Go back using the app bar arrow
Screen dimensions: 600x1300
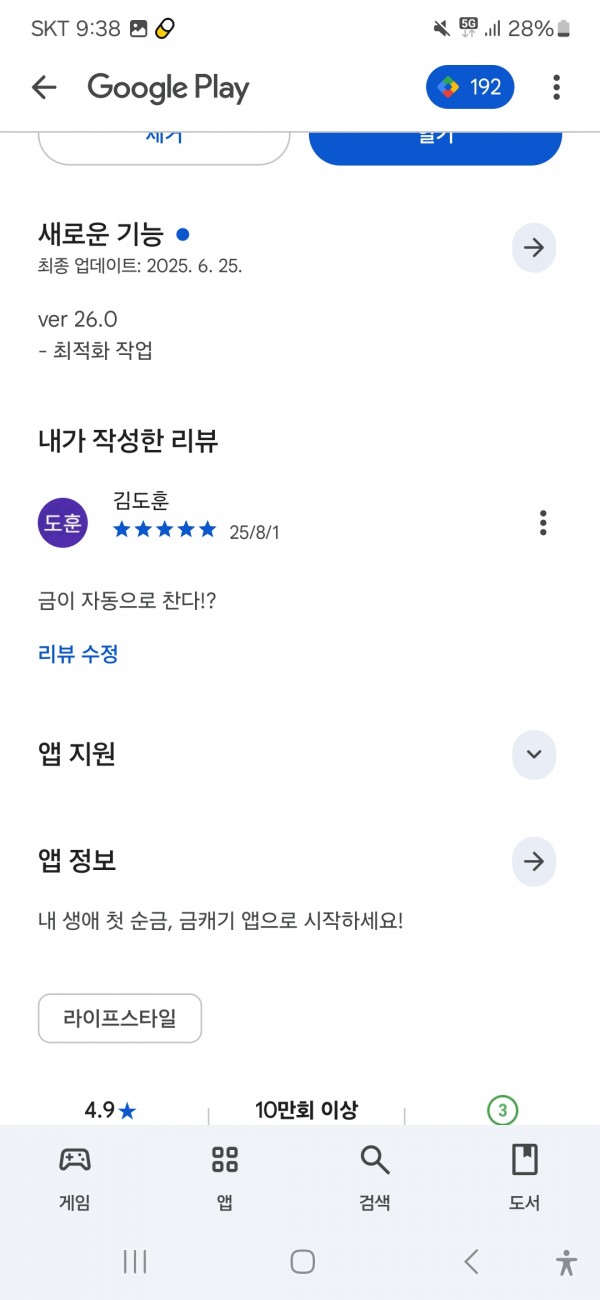pos(44,88)
